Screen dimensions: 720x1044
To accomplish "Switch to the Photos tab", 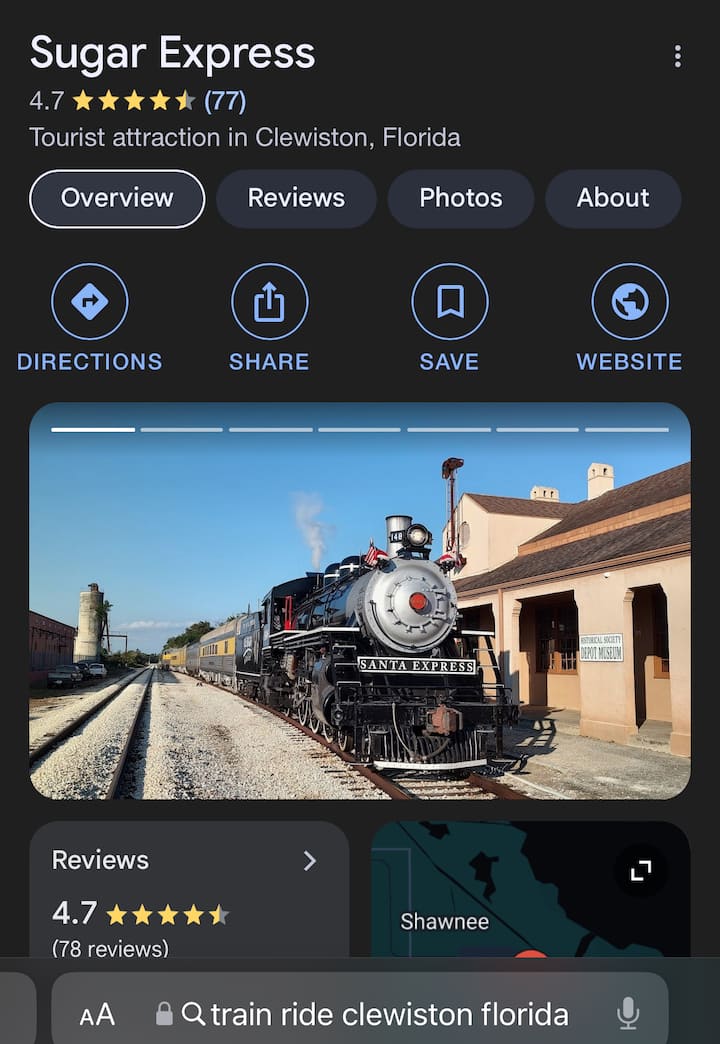I will (x=460, y=198).
